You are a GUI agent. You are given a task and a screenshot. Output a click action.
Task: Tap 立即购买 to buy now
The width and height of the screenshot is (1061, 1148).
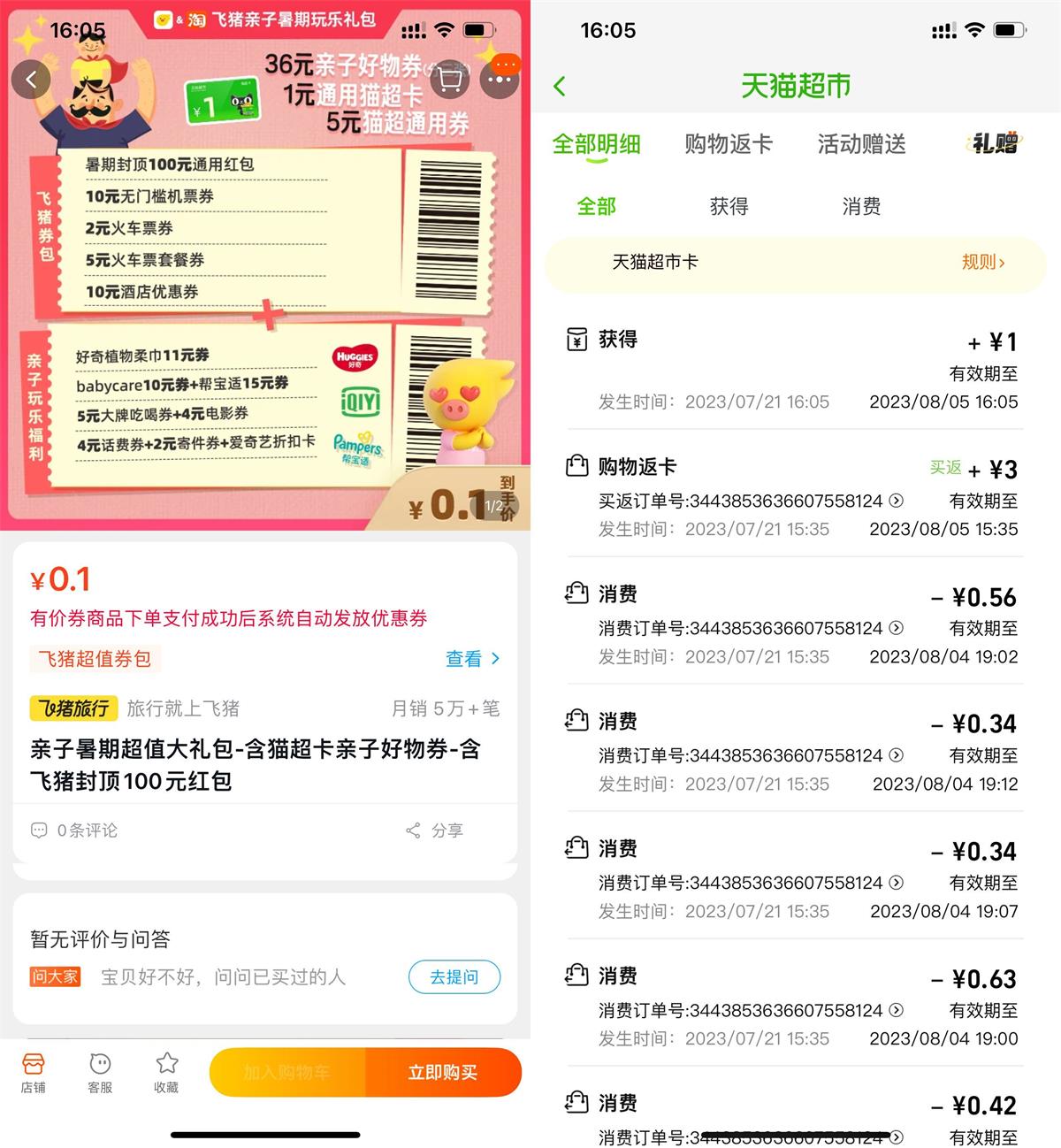[x=442, y=1072]
